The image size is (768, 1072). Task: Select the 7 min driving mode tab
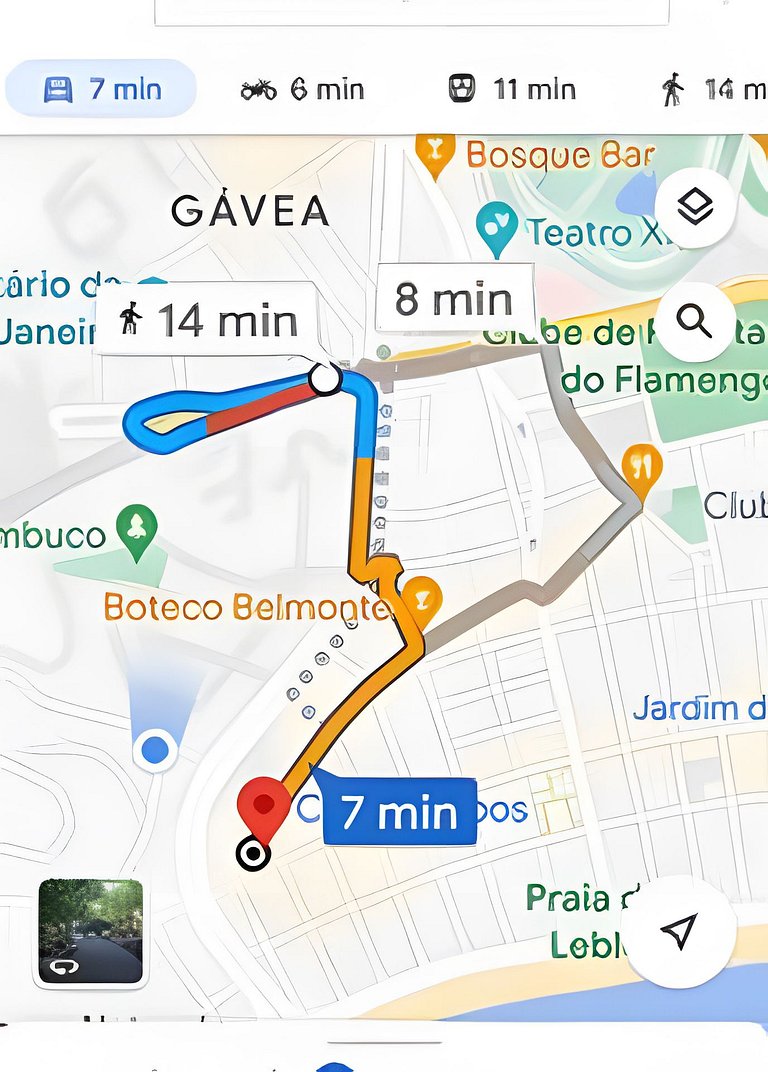101,89
